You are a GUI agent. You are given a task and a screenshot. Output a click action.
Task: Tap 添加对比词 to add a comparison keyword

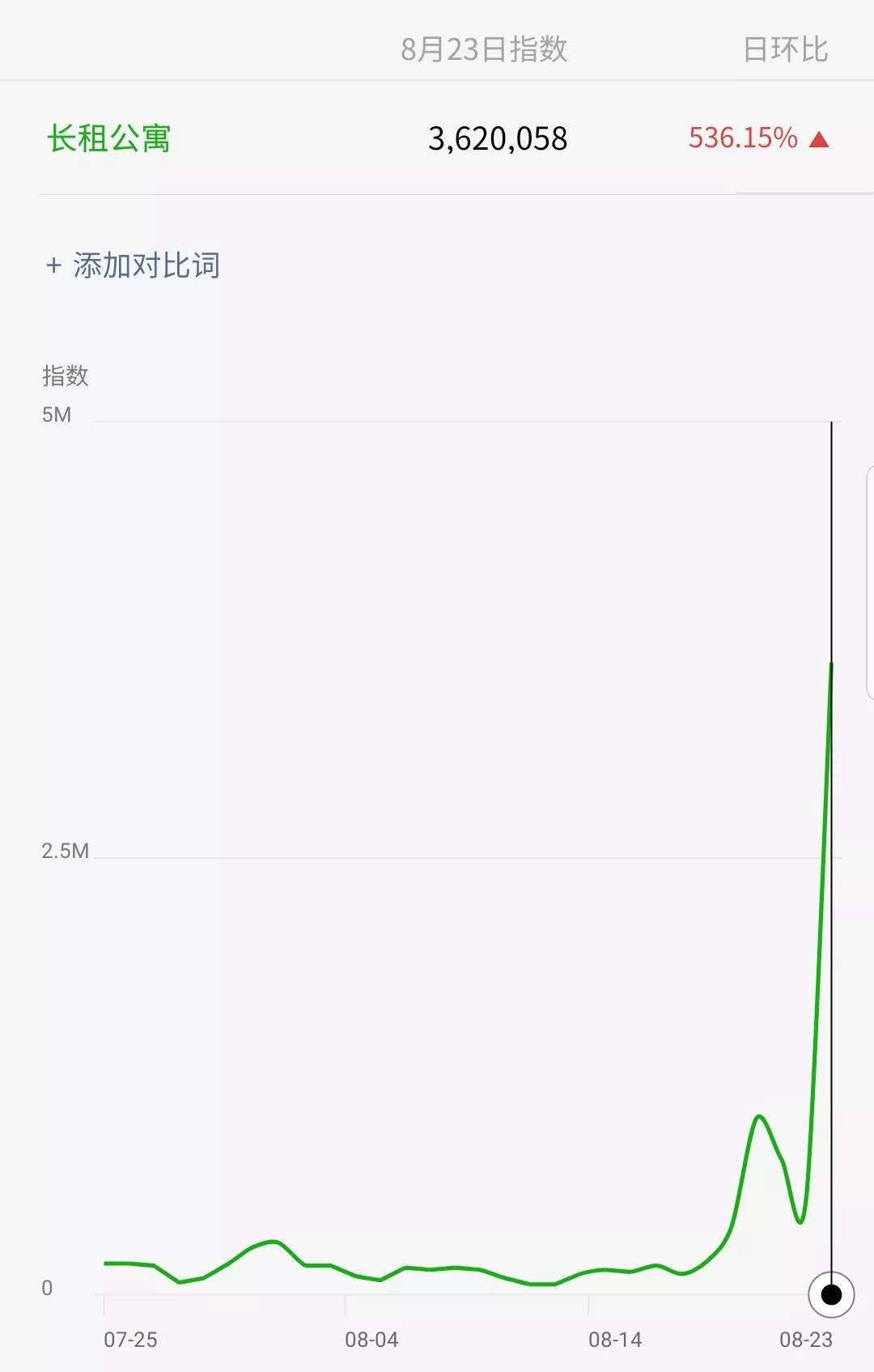click(x=134, y=265)
